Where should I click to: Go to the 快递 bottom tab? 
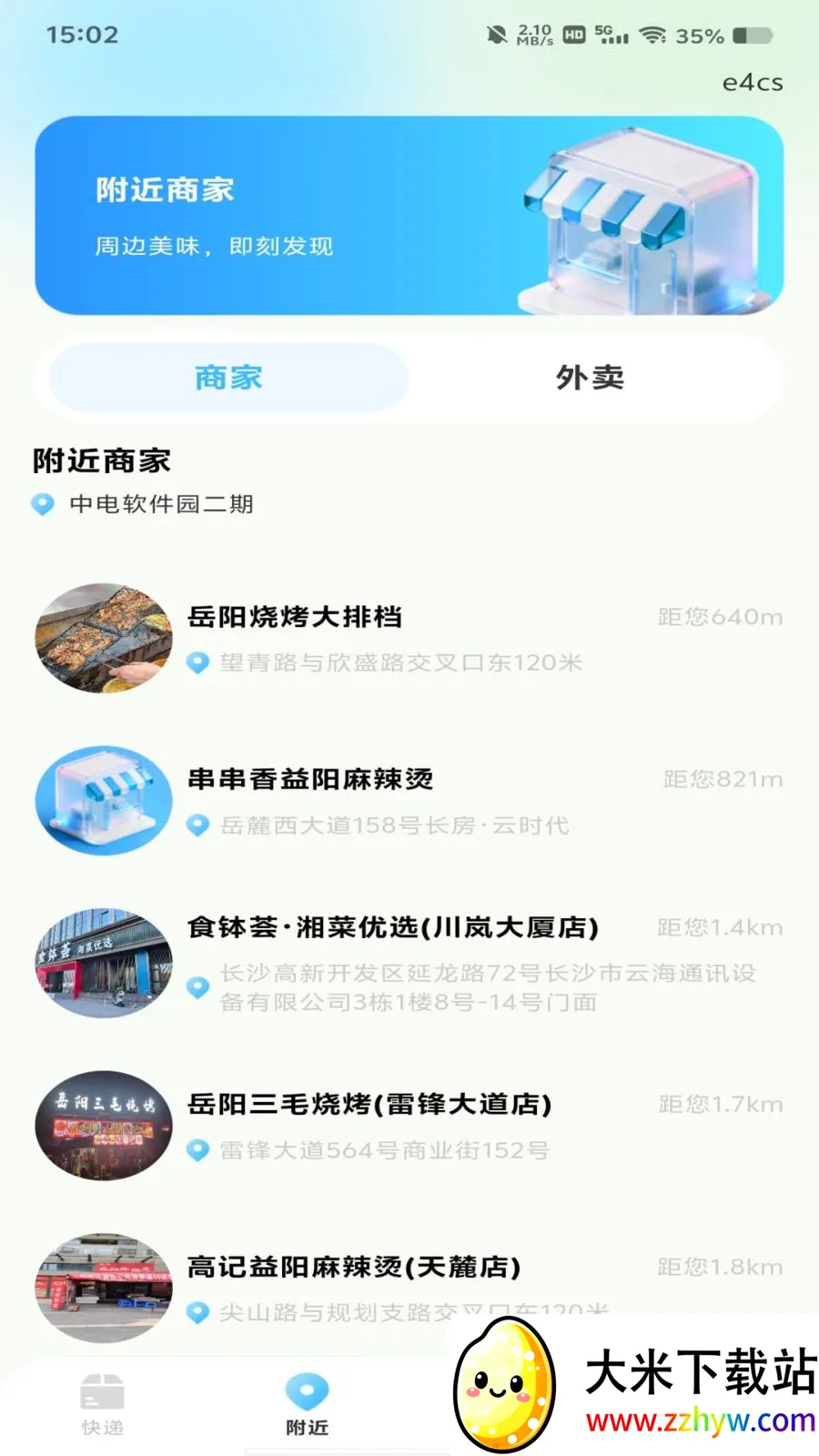pos(102,1405)
